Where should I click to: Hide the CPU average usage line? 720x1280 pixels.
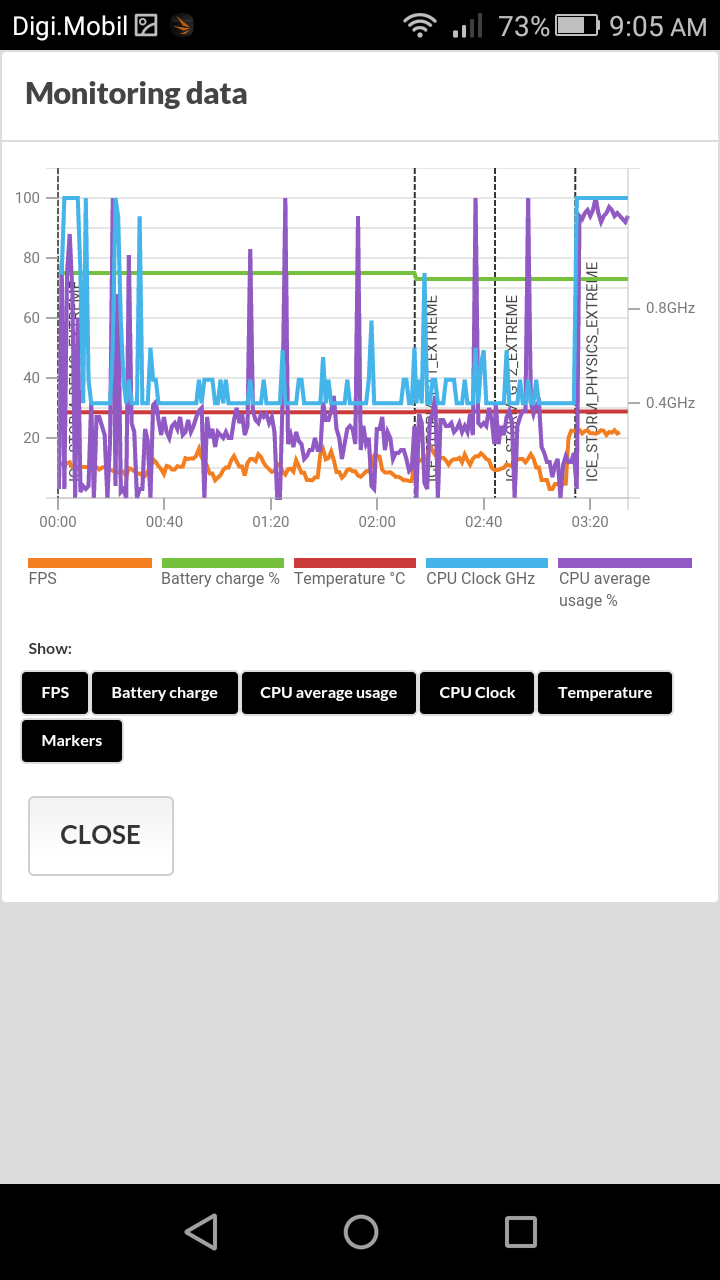coord(328,693)
